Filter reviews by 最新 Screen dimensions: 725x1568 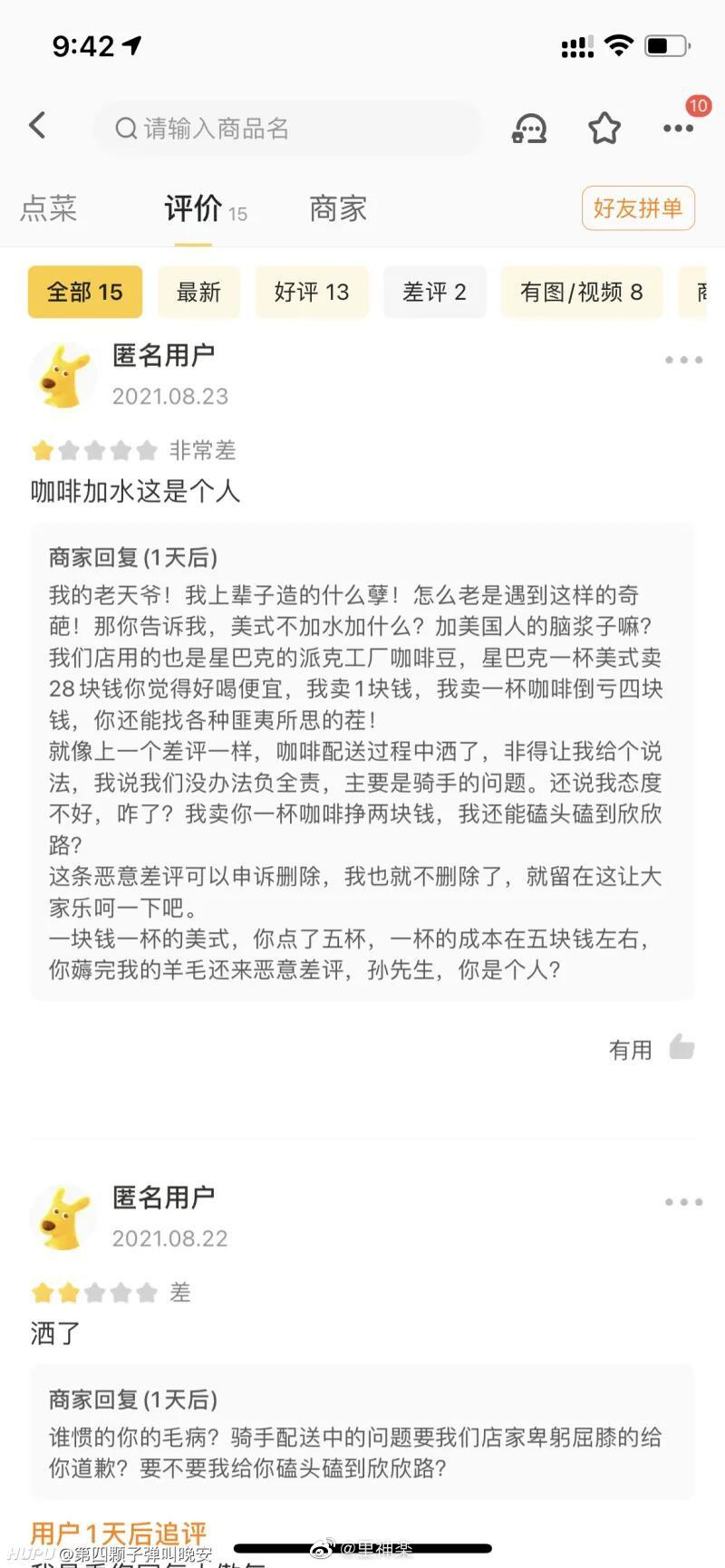[198, 292]
